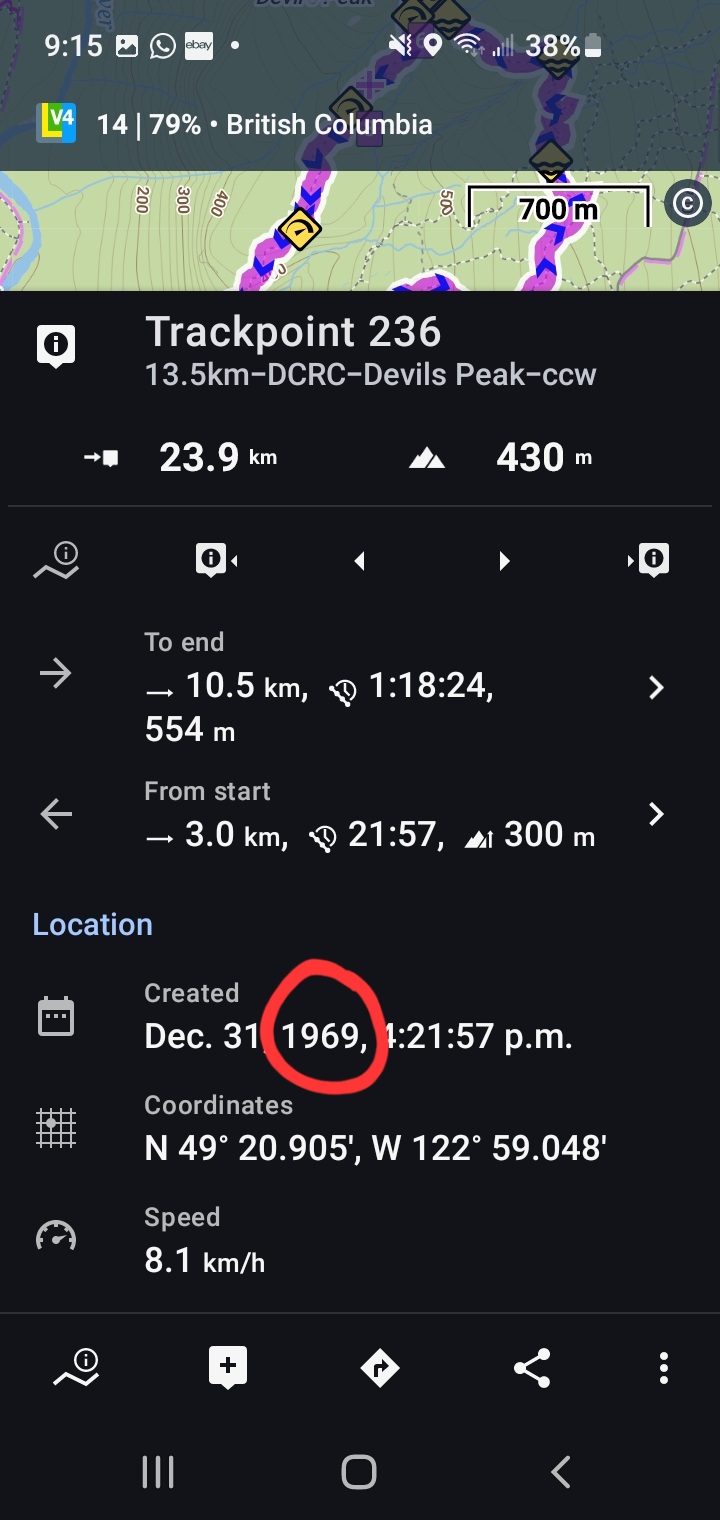Add a new waypoint here
The height and width of the screenshot is (1520, 720).
click(x=228, y=1368)
